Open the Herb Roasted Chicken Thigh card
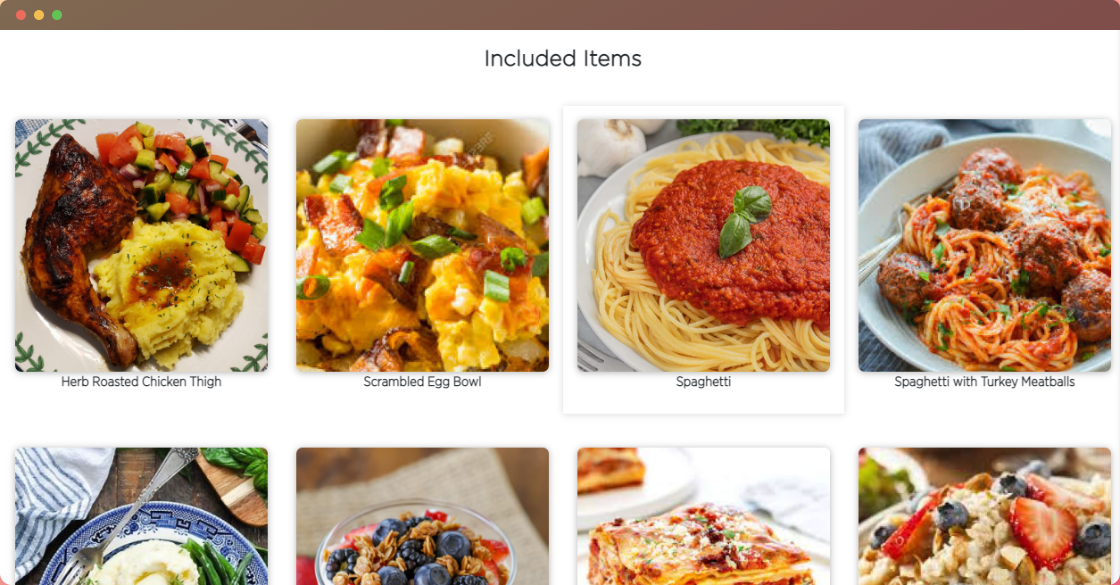 click(141, 246)
